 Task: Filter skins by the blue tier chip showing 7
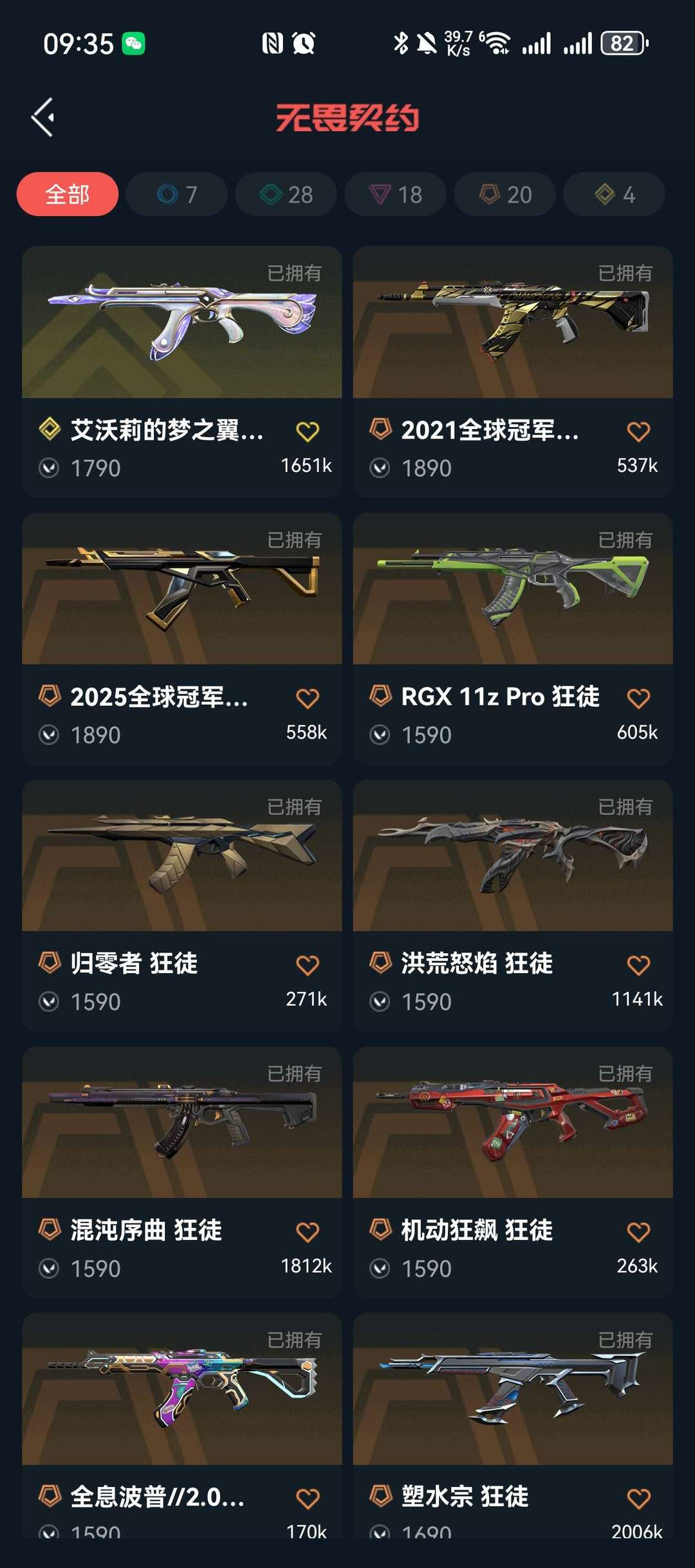(x=177, y=194)
